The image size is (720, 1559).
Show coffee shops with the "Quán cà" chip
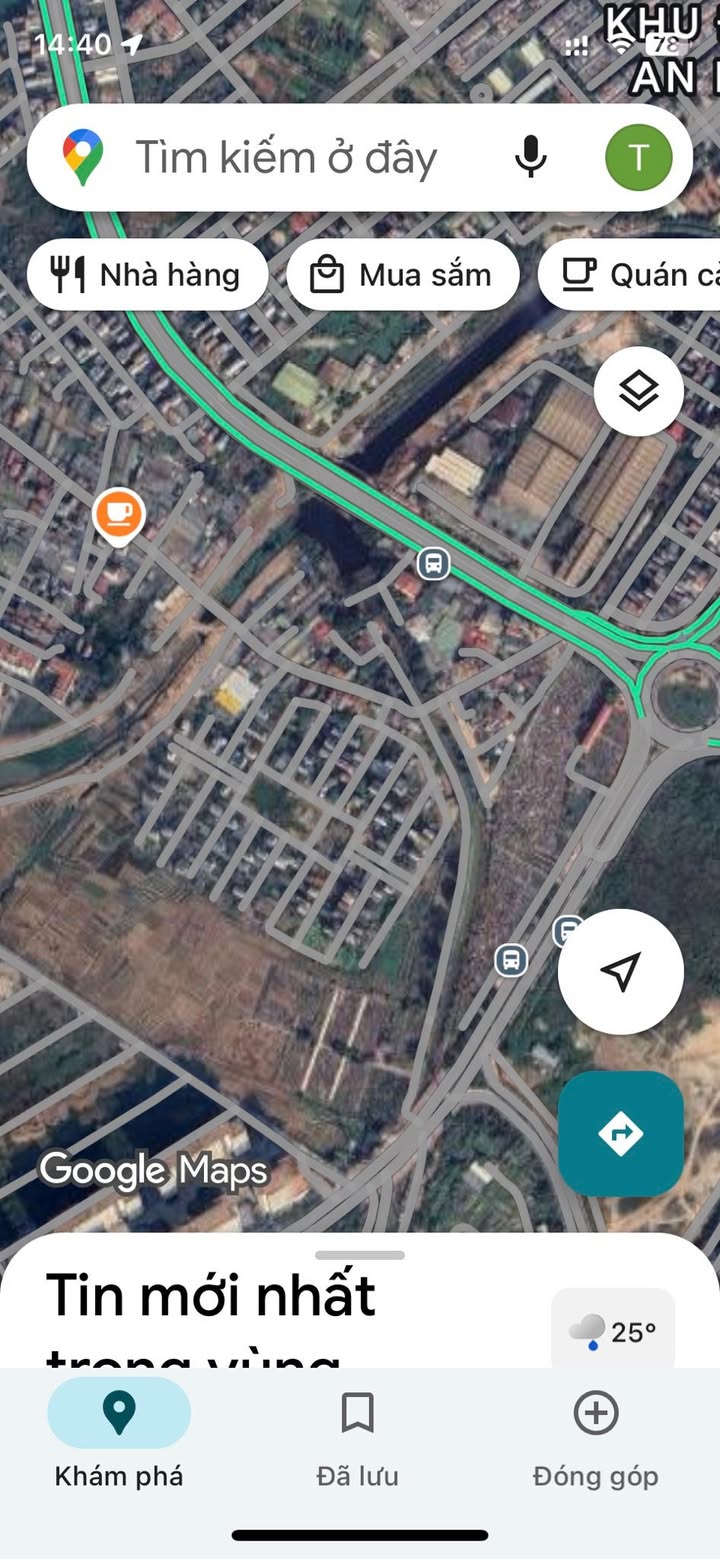pyautogui.click(x=630, y=275)
